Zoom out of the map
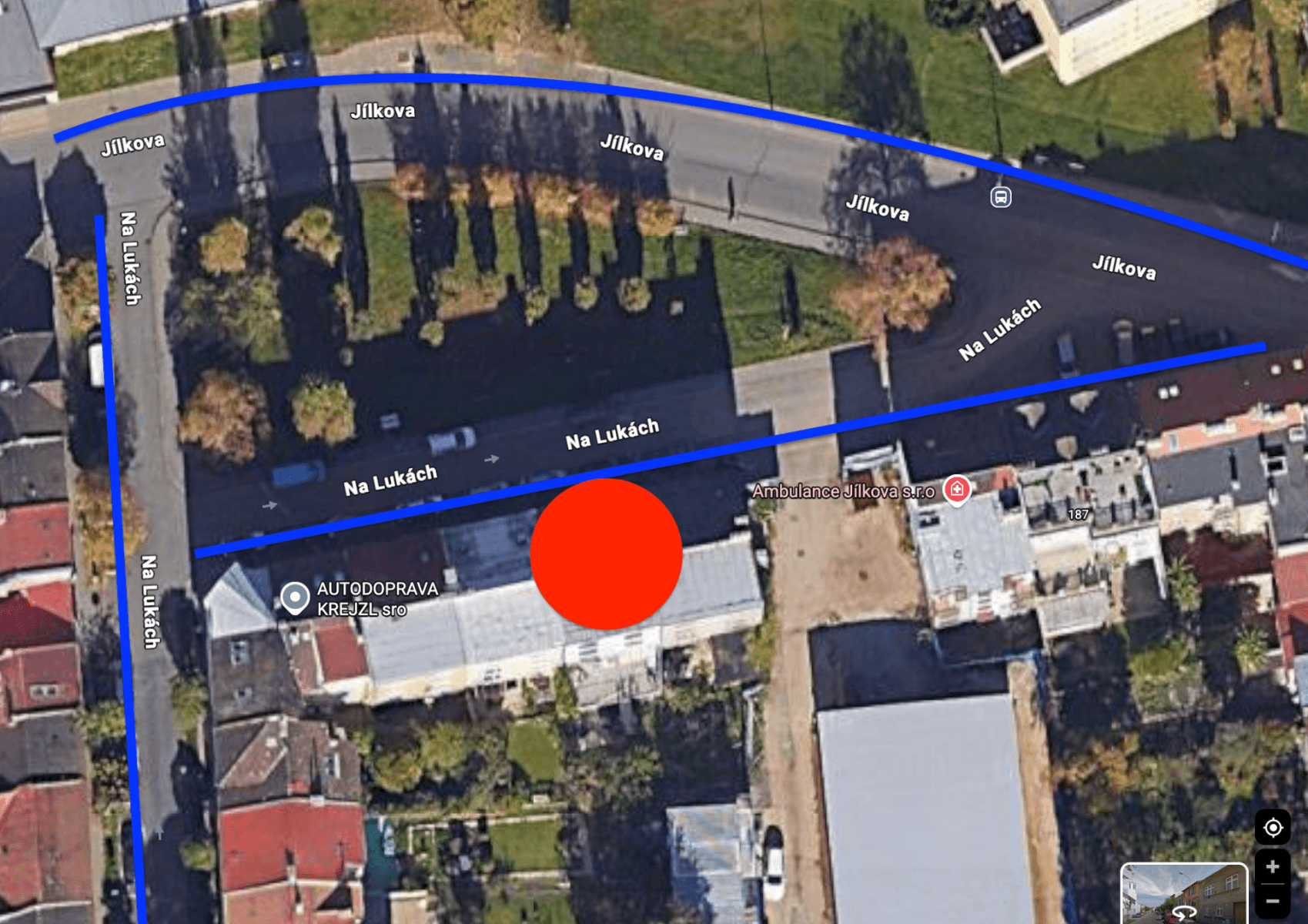The image size is (1308, 924). [1273, 900]
